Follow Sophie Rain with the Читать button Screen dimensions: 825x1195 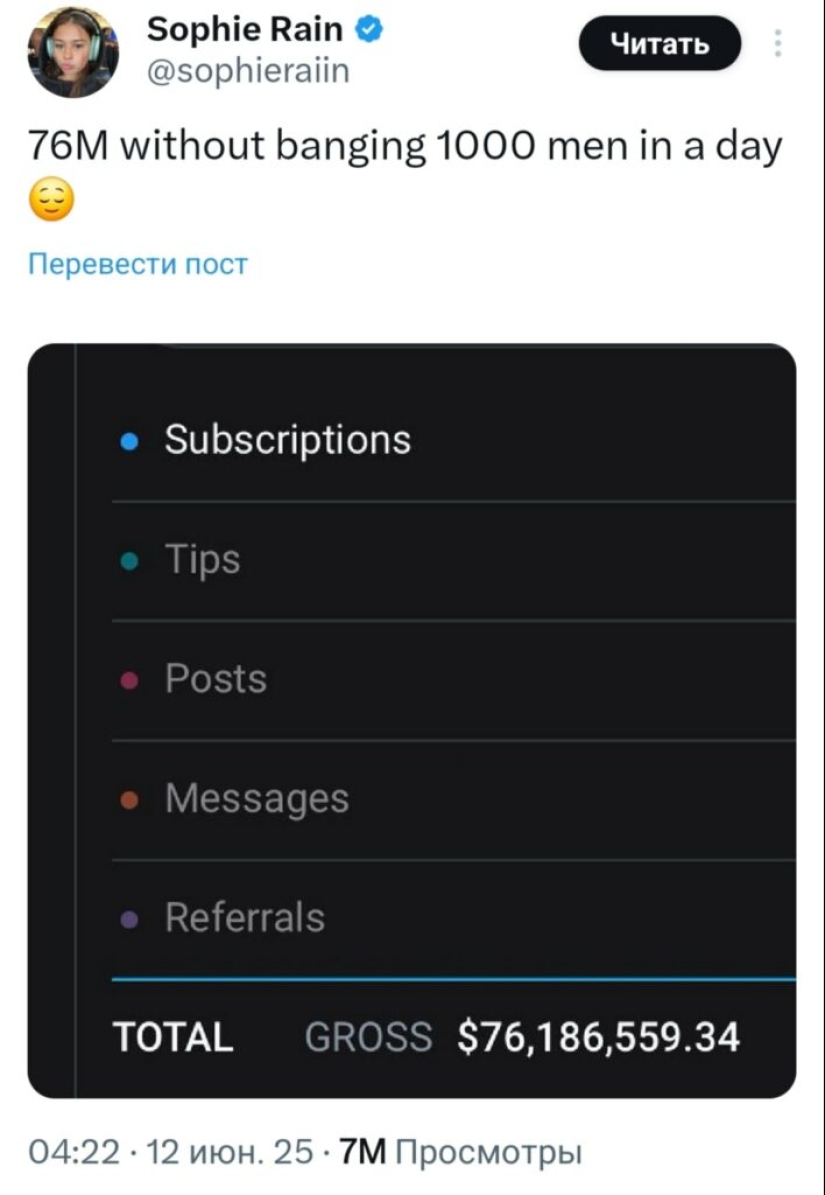pos(660,44)
